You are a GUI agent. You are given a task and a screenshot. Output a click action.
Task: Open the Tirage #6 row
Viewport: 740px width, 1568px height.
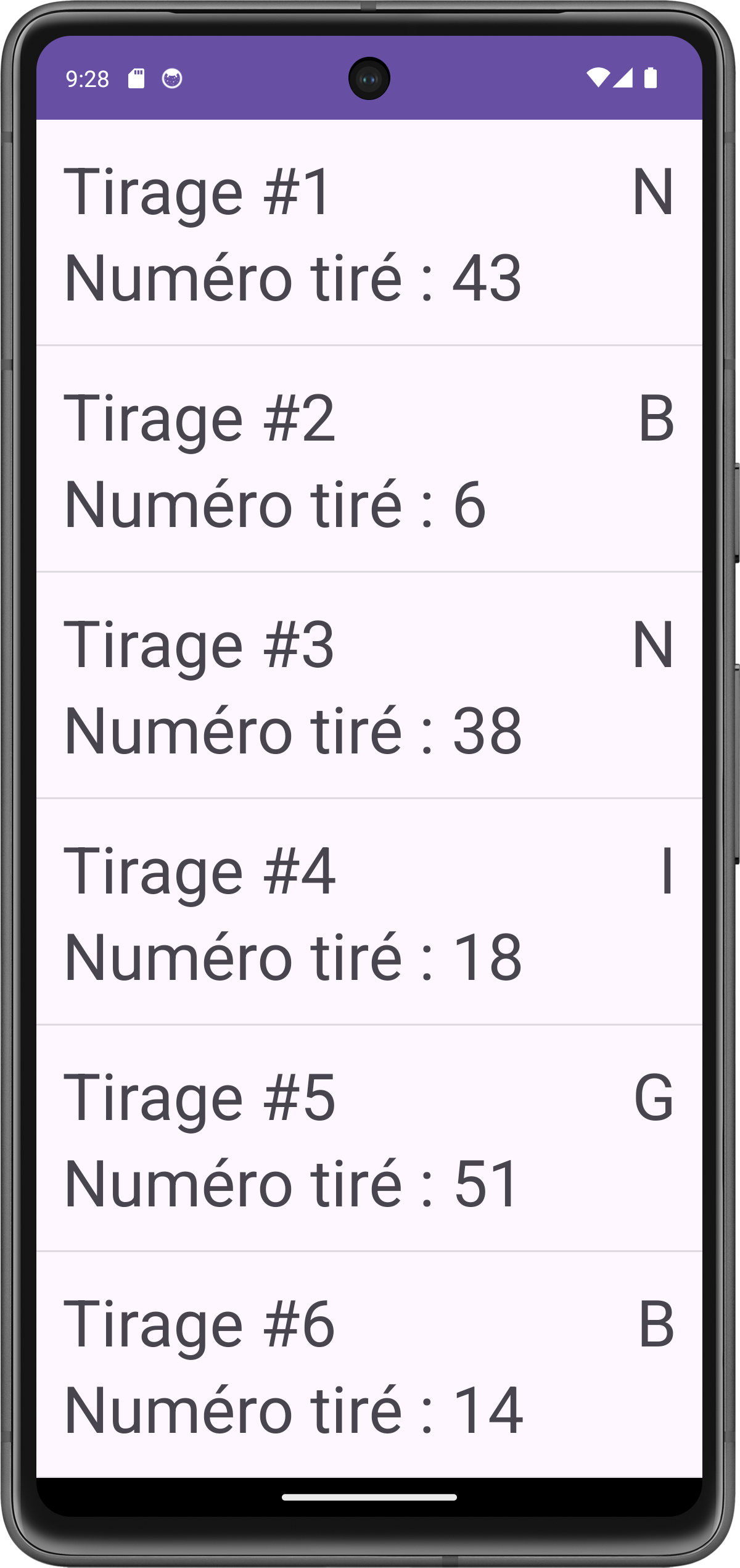[x=369, y=1366]
